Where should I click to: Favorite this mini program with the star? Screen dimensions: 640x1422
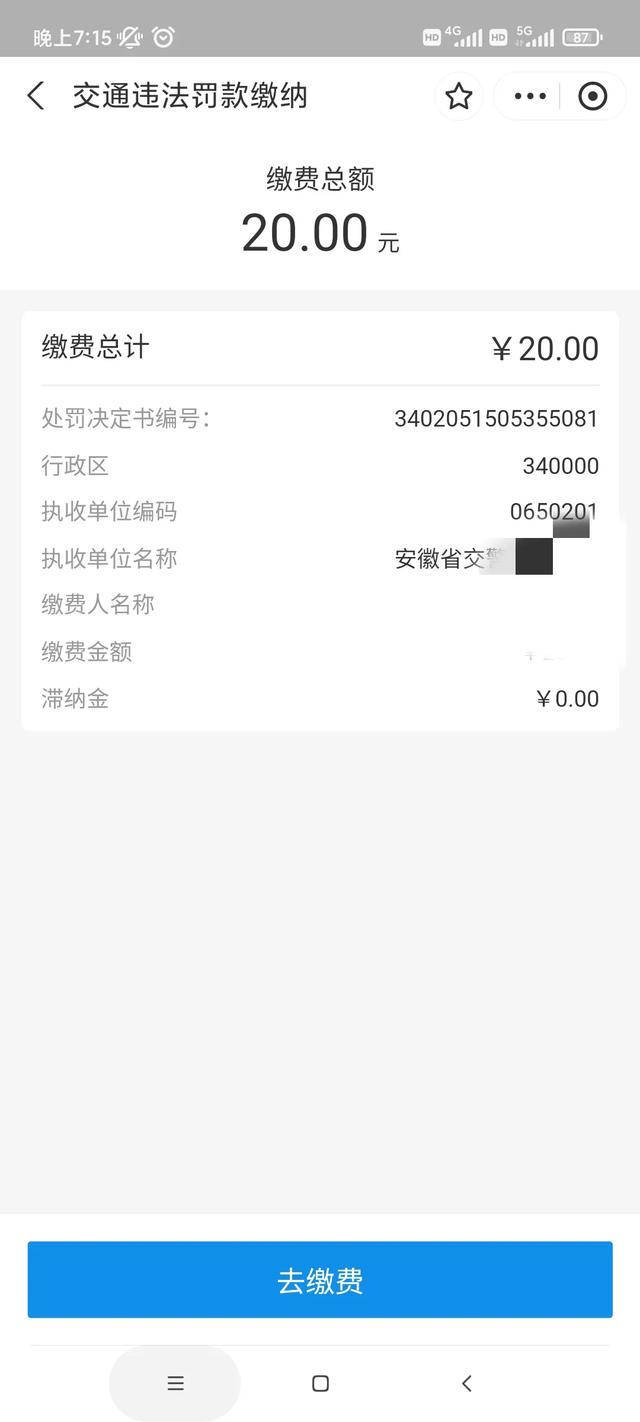coord(459,96)
